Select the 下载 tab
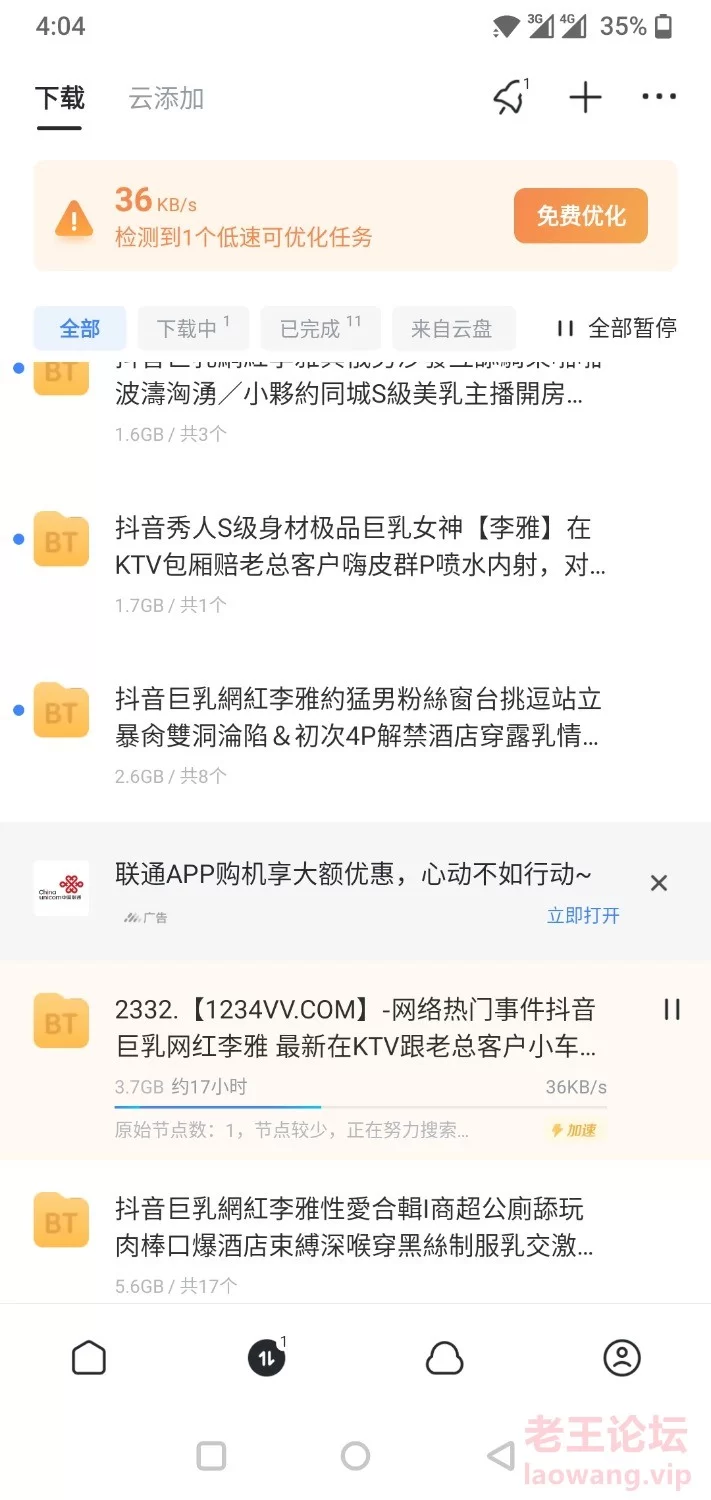The width and height of the screenshot is (711, 1500). pyautogui.click(x=60, y=98)
